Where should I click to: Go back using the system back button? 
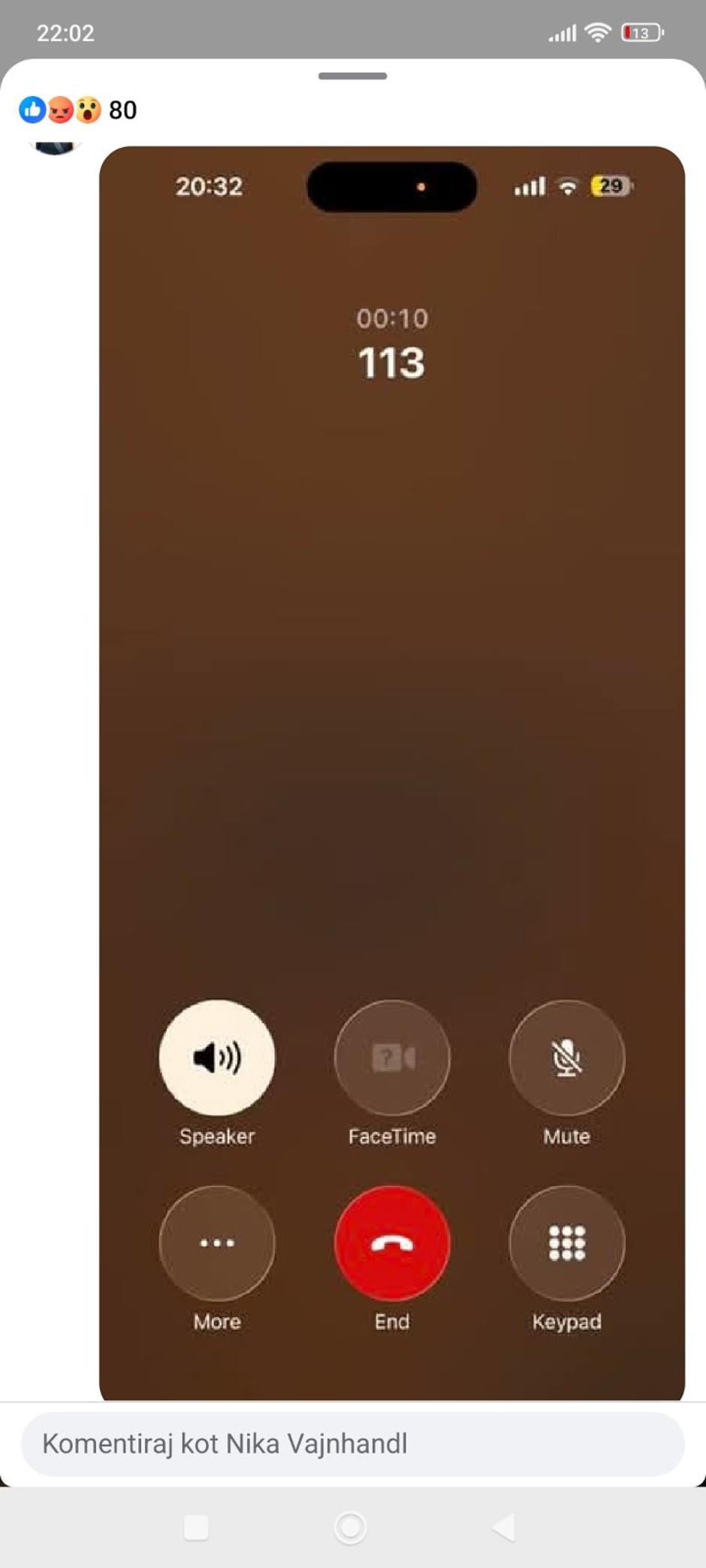(x=504, y=1527)
